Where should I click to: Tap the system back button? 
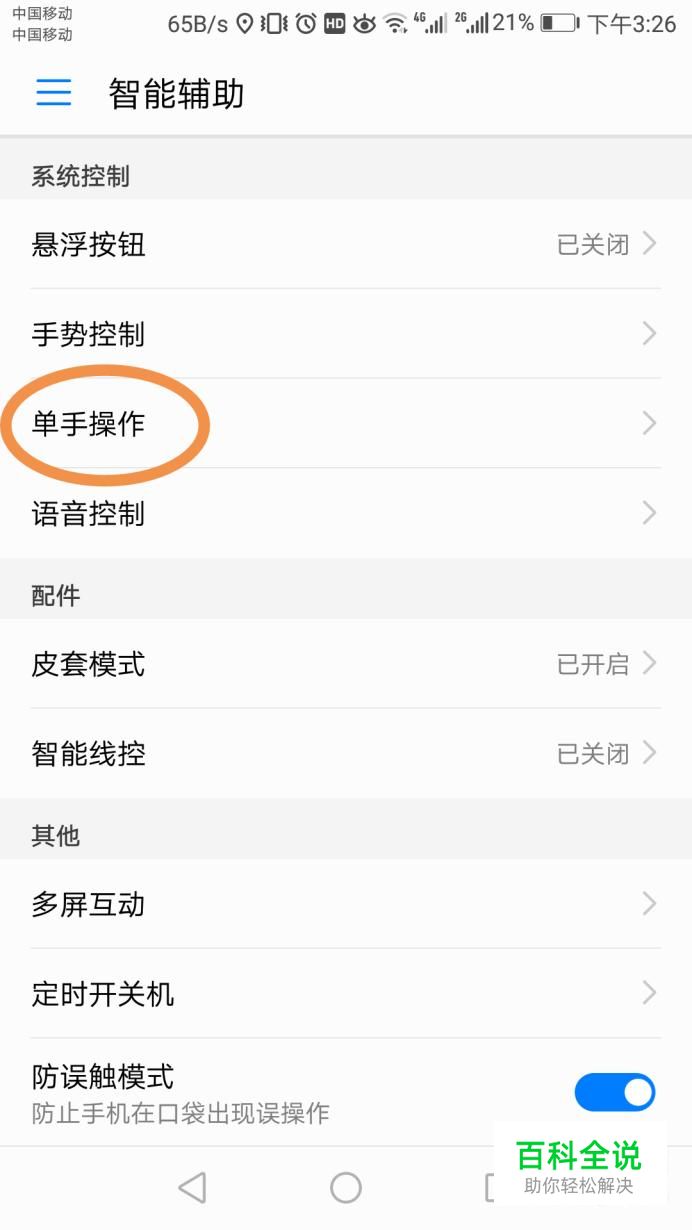click(x=192, y=1187)
